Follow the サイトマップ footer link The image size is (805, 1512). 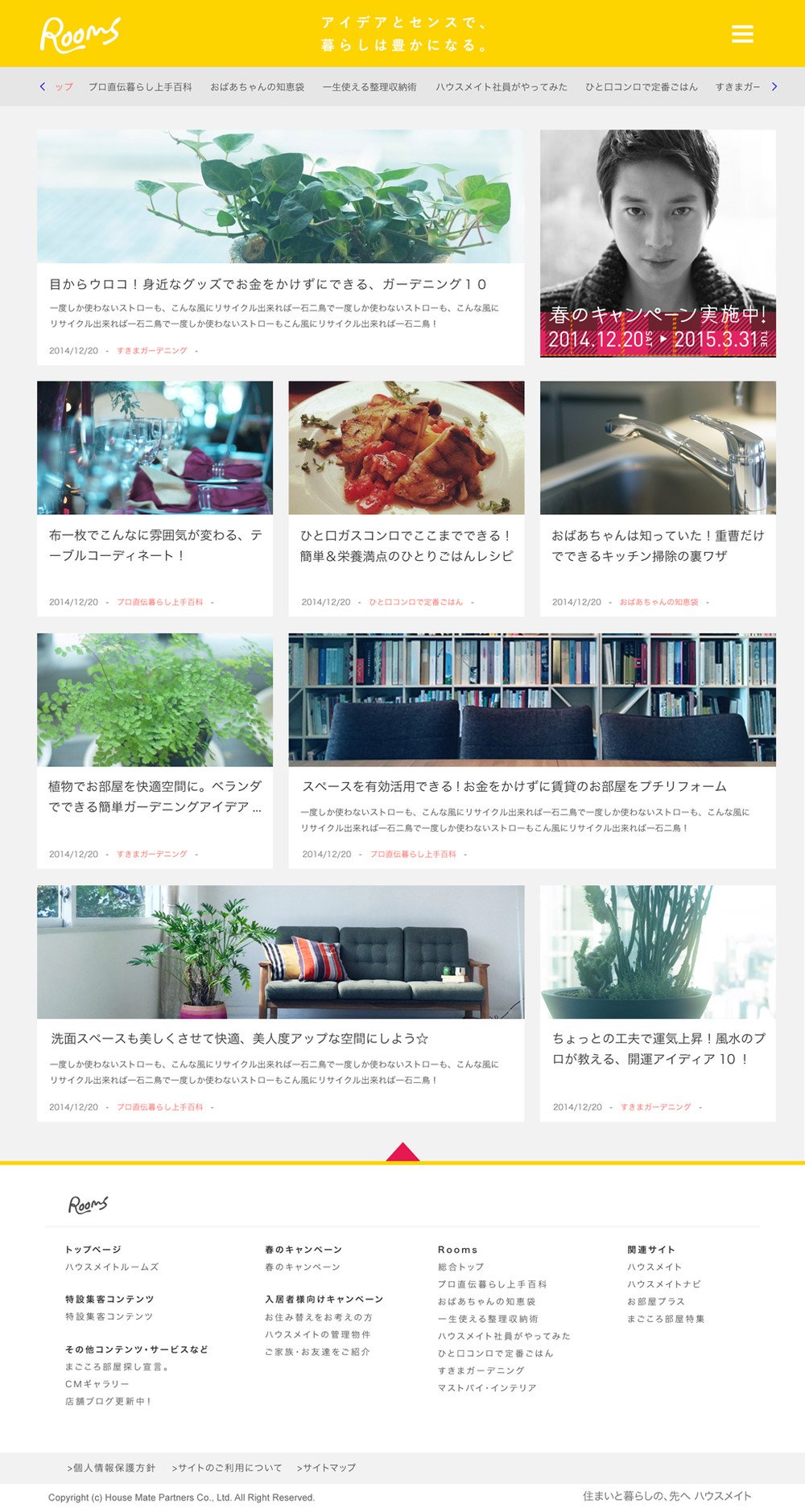[326, 1468]
